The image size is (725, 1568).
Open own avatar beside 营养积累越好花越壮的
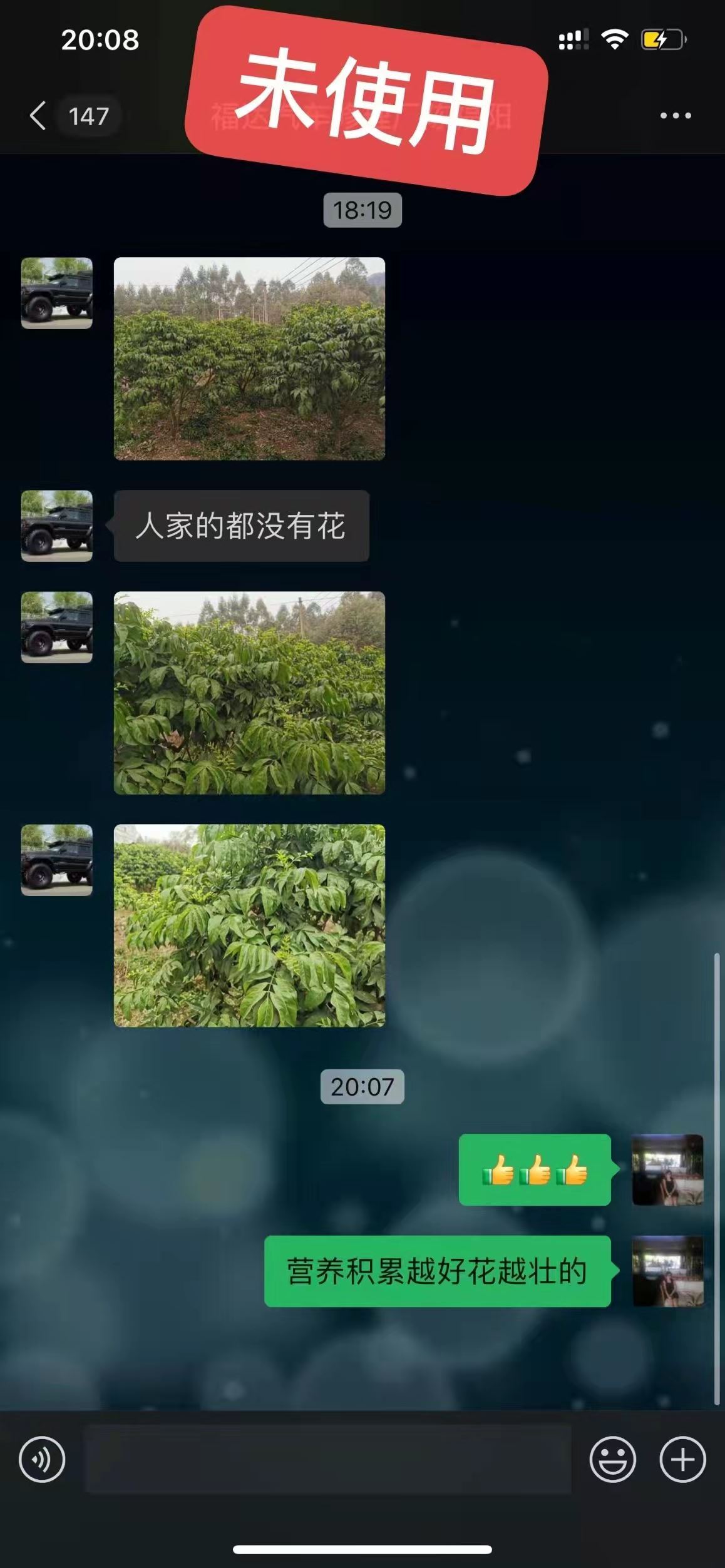[x=667, y=1271]
